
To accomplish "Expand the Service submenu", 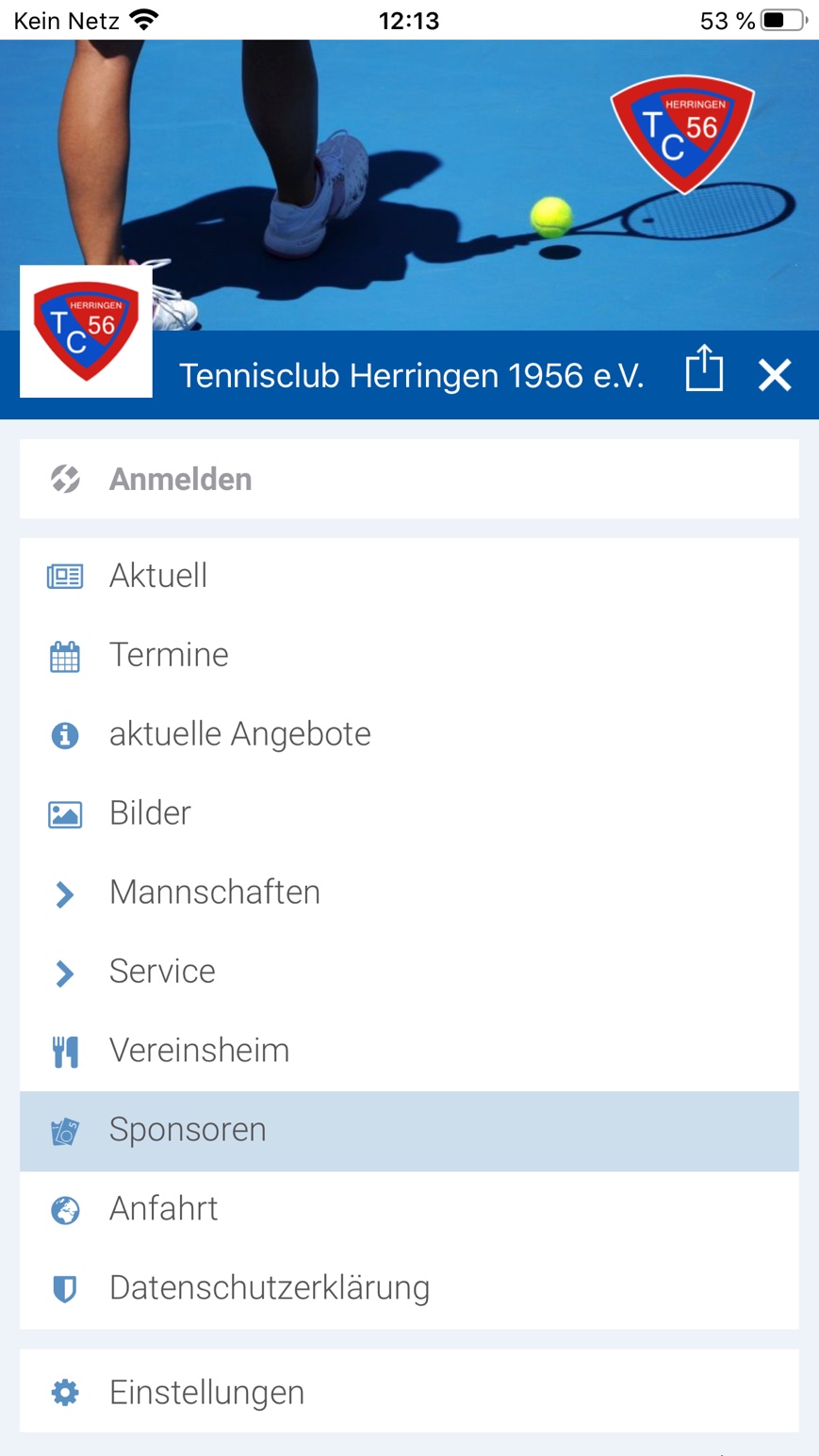I will pos(409,972).
